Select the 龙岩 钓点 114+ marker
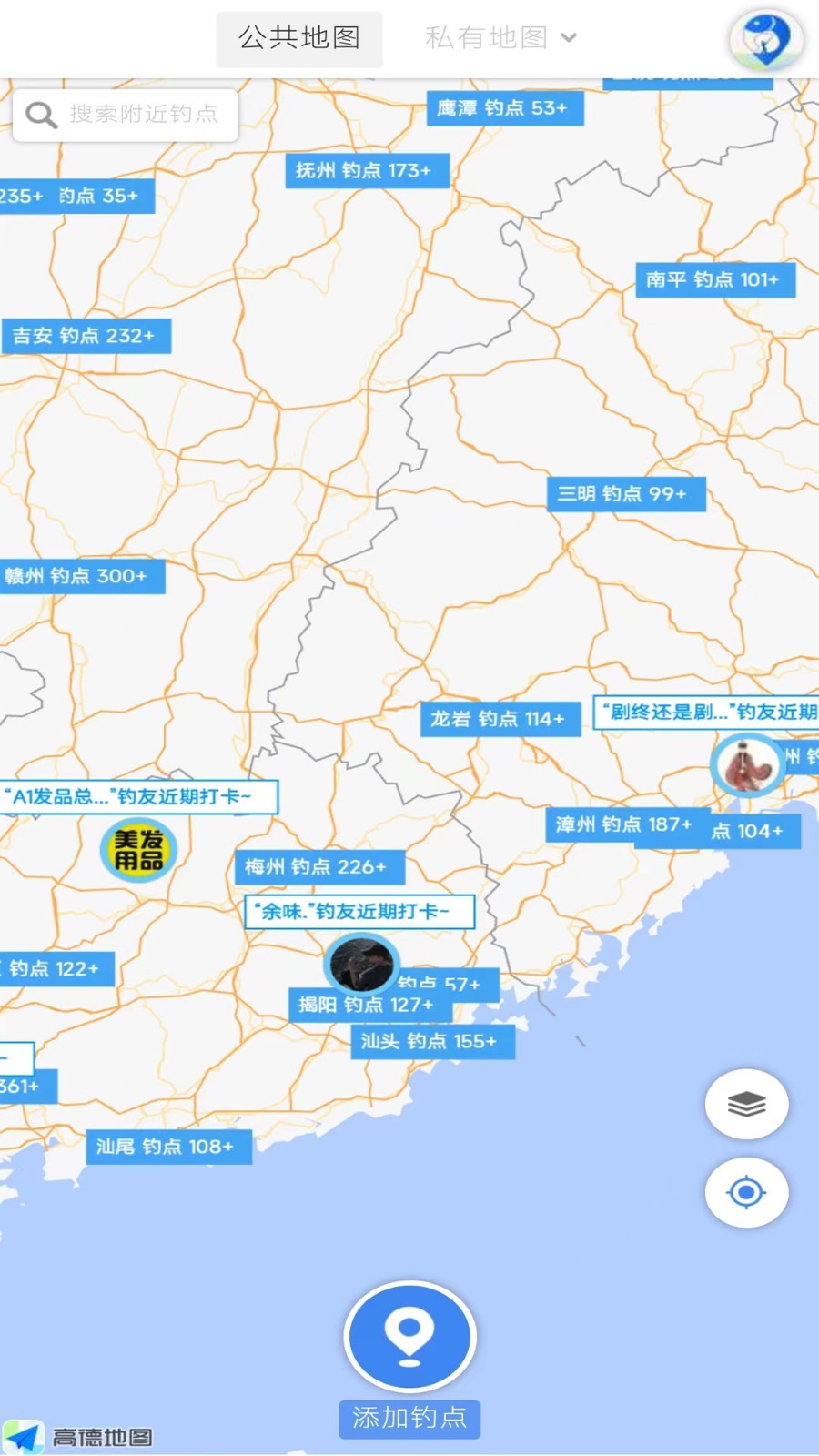 coord(500,719)
